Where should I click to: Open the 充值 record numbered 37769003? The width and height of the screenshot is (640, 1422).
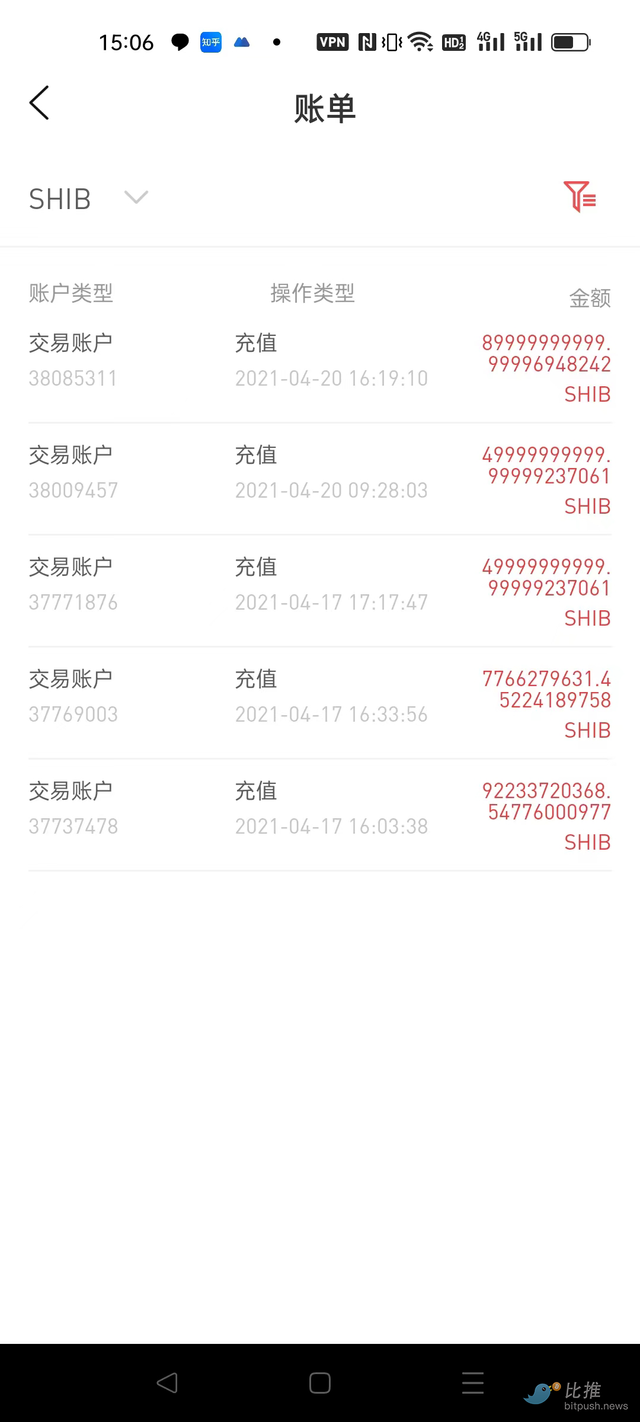(x=320, y=703)
